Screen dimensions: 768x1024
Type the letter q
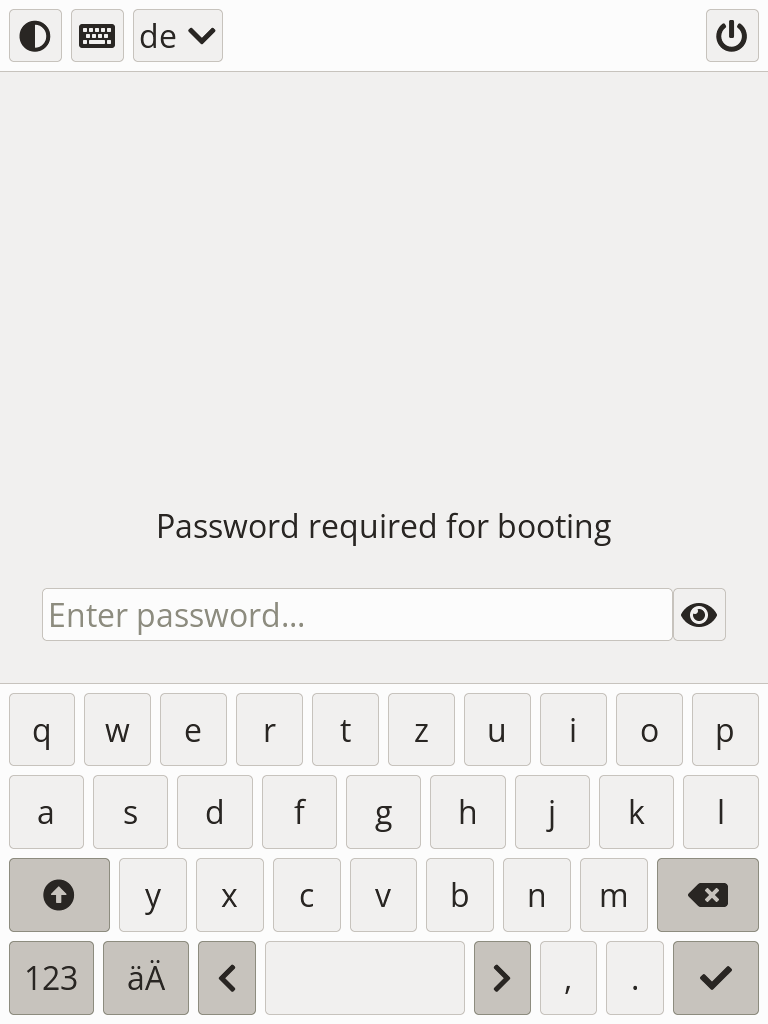(42, 730)
